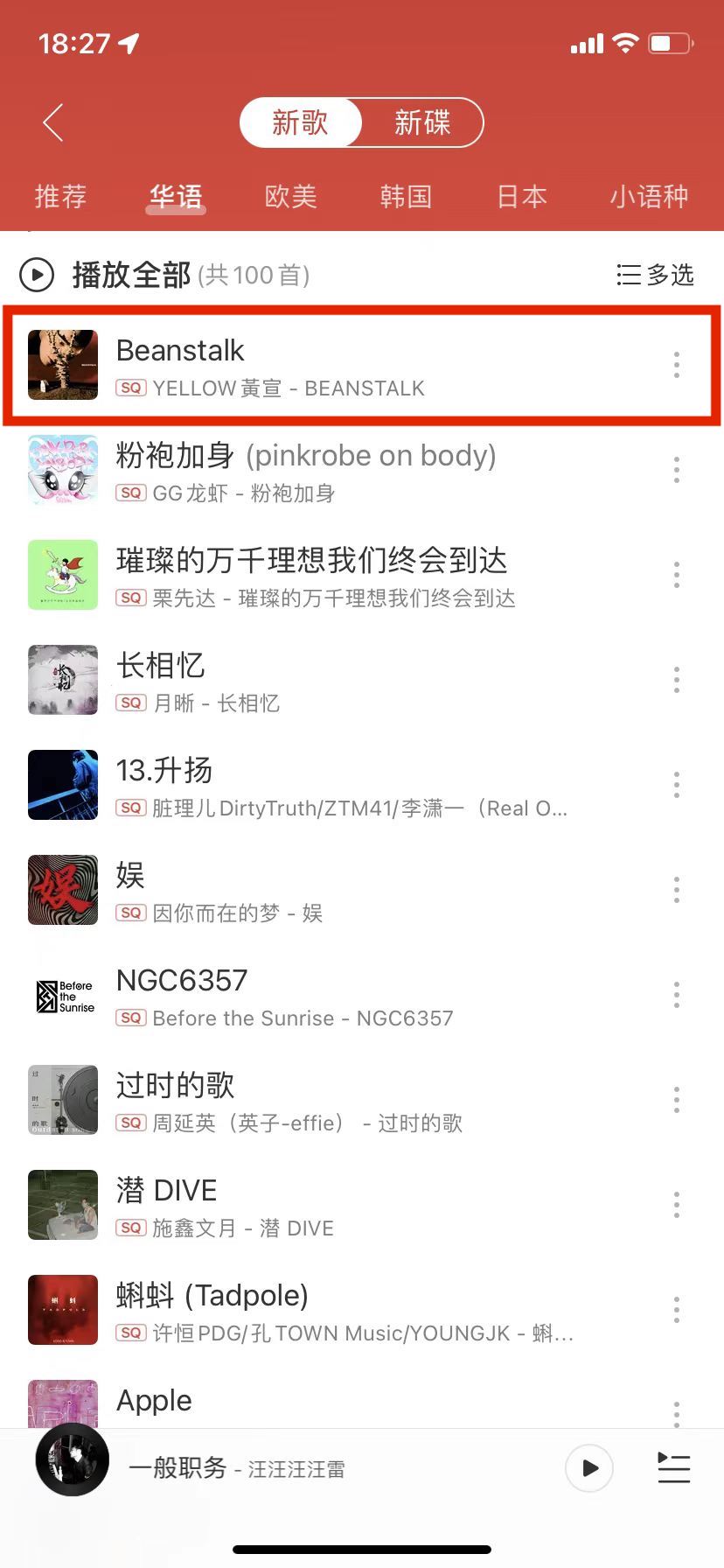Tap 播放全部 to play all songs

131,276
